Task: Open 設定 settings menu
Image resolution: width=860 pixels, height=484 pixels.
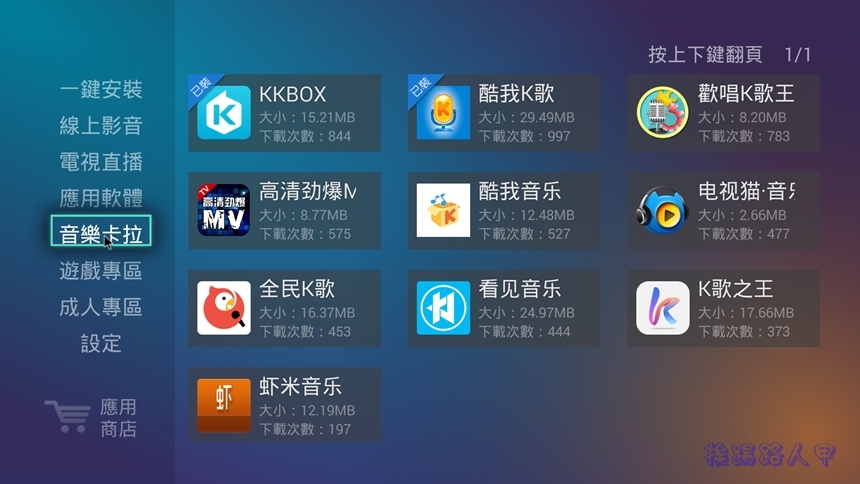Action: click(101, 343)
